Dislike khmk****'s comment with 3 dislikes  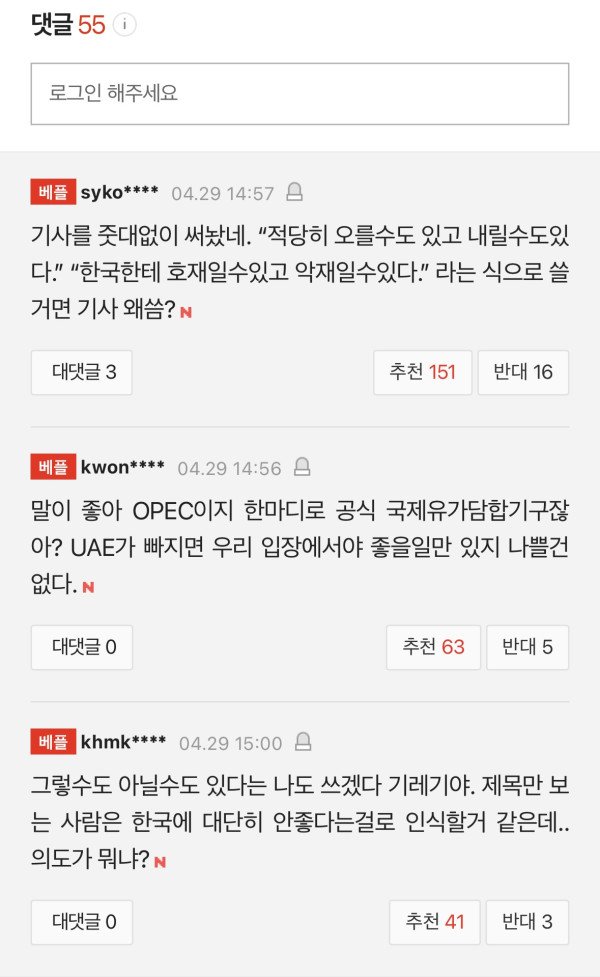(527, 922)
